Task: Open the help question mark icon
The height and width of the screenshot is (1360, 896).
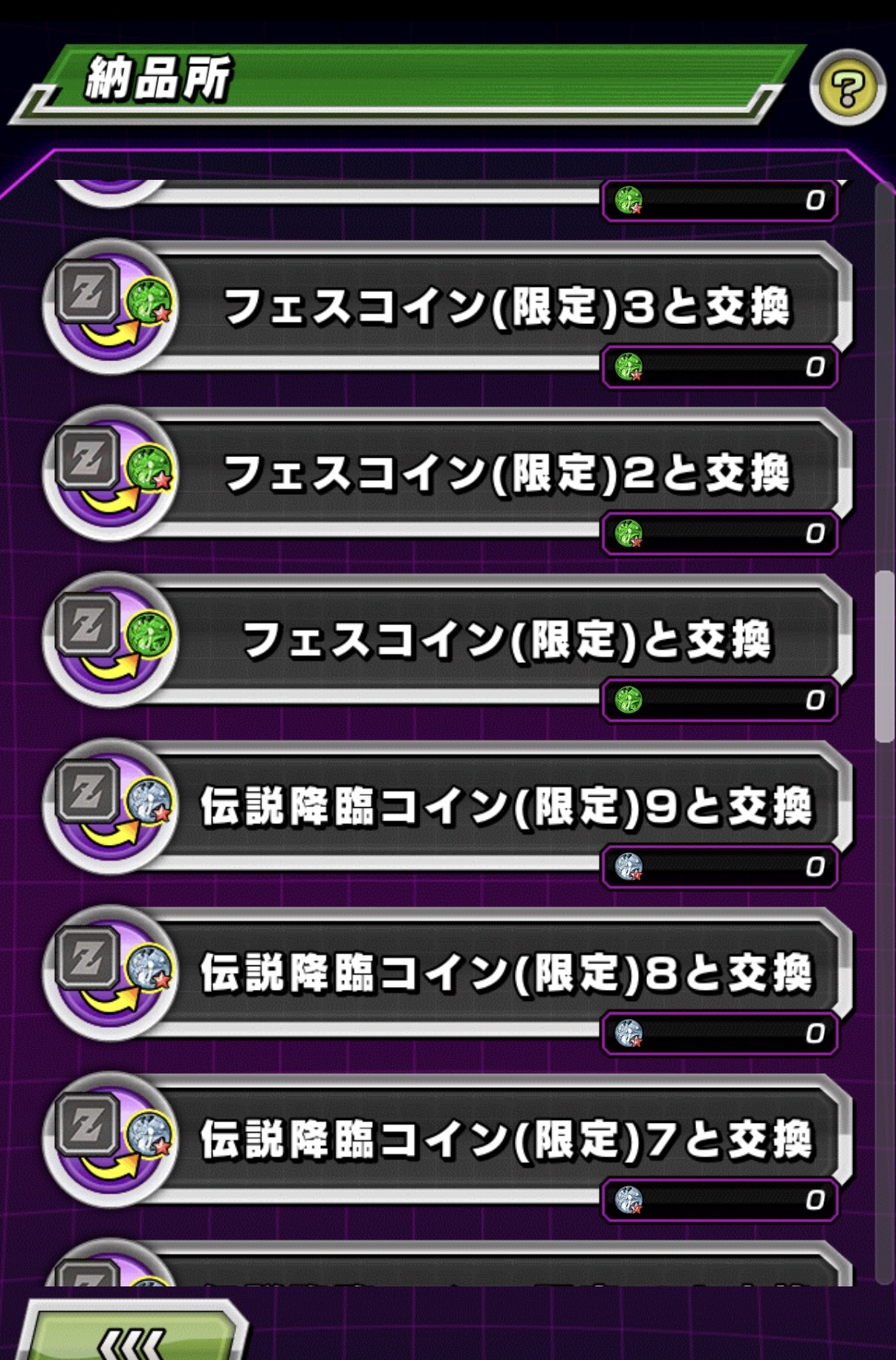Action: [847, 88]
